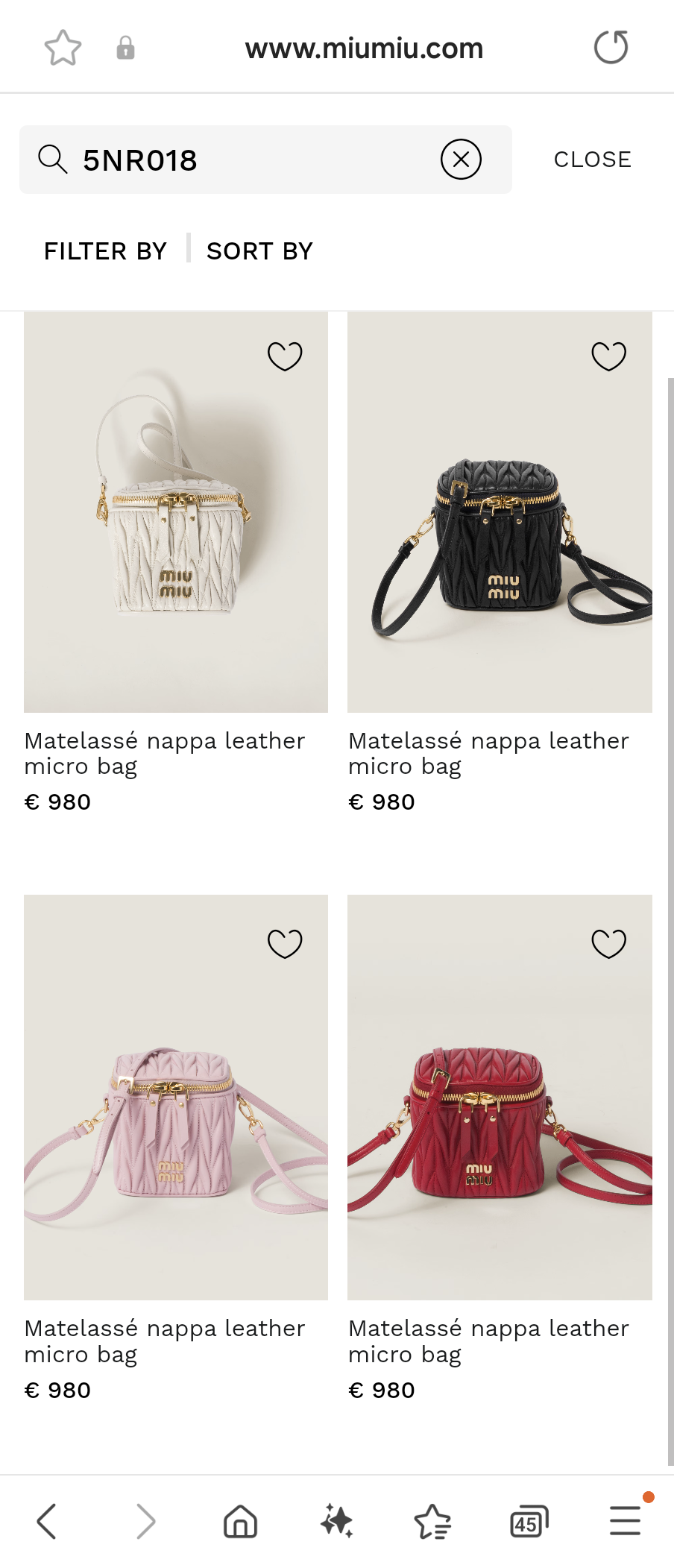Image resolution: width=674 pixels, height=1568 pixels.
Task: Add the red micro bag to wishlist
Action: (x=608, y=944)
